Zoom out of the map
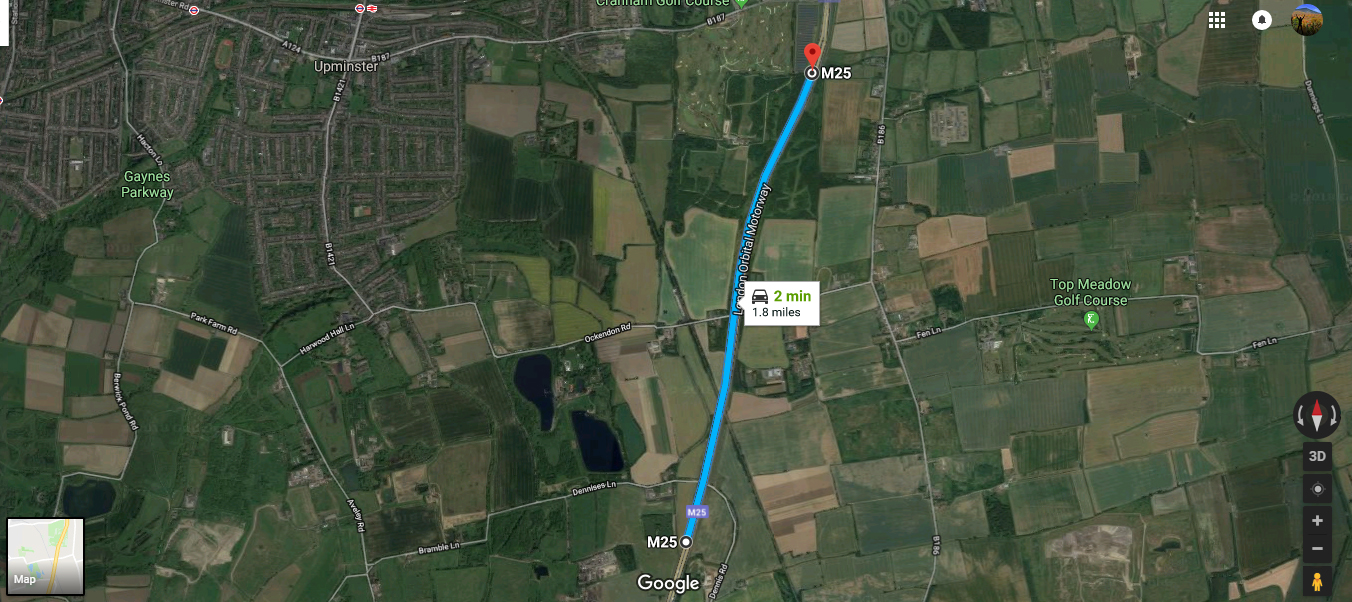 [1317, 548]
